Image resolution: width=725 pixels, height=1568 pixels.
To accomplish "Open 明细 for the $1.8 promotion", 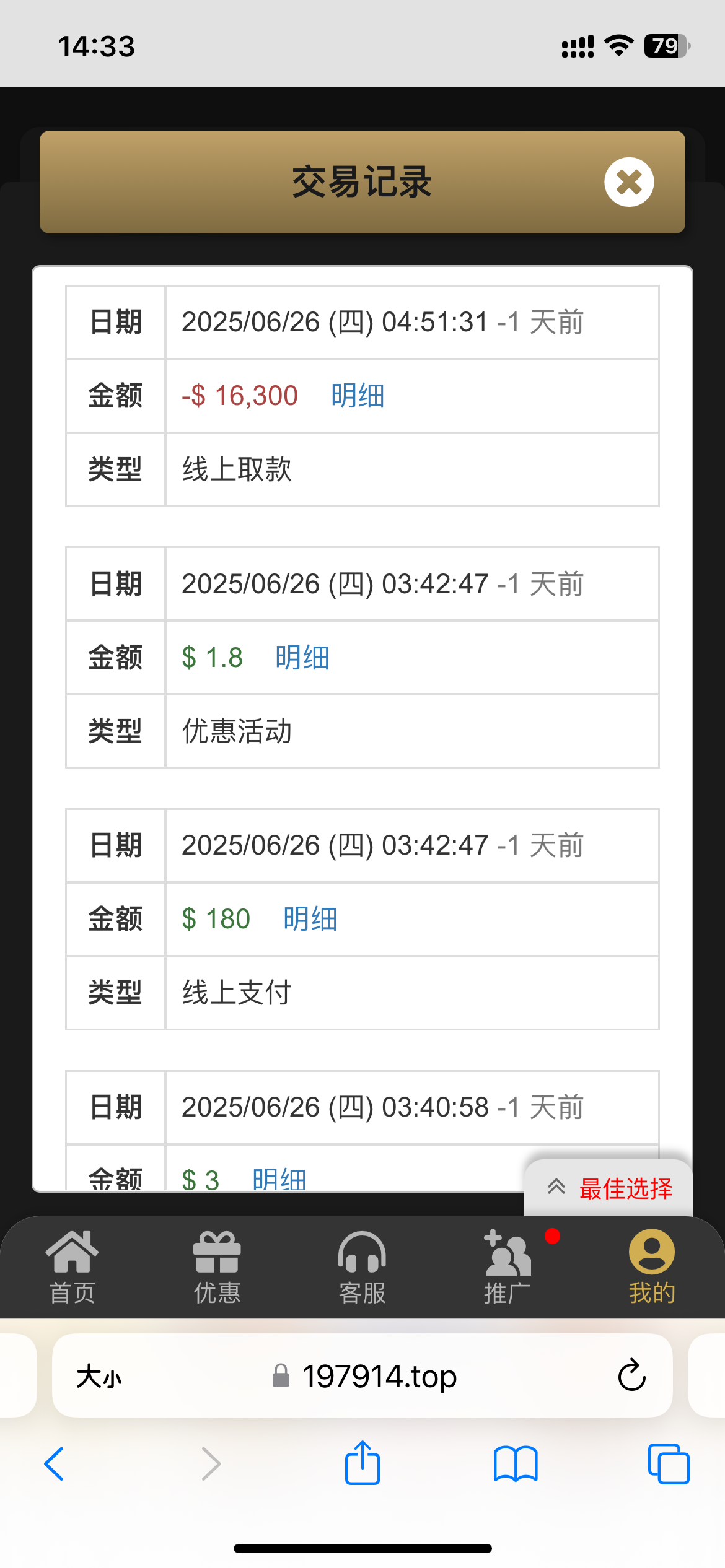I will [302, 658].
